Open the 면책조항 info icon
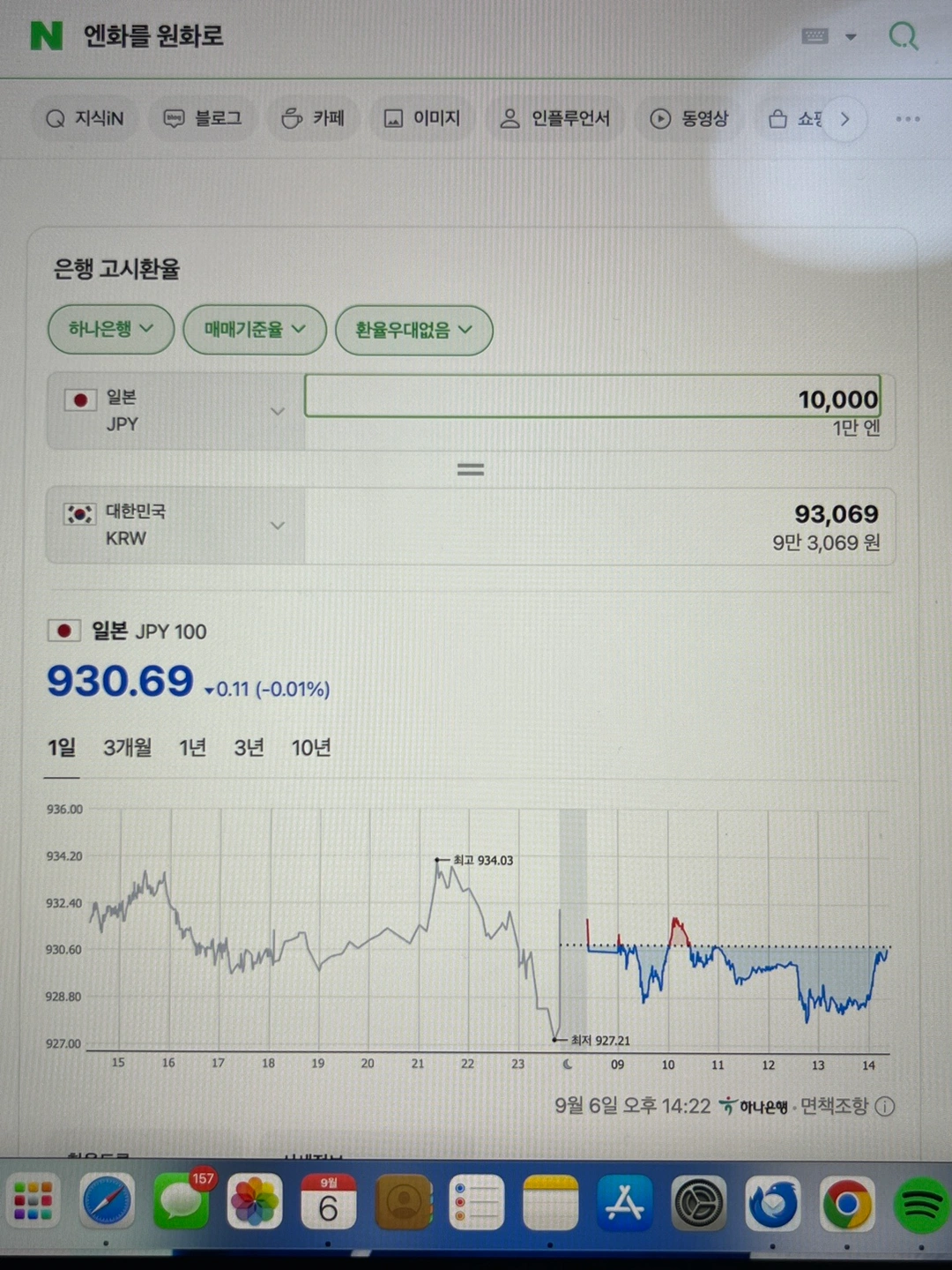 [885, 1106]
